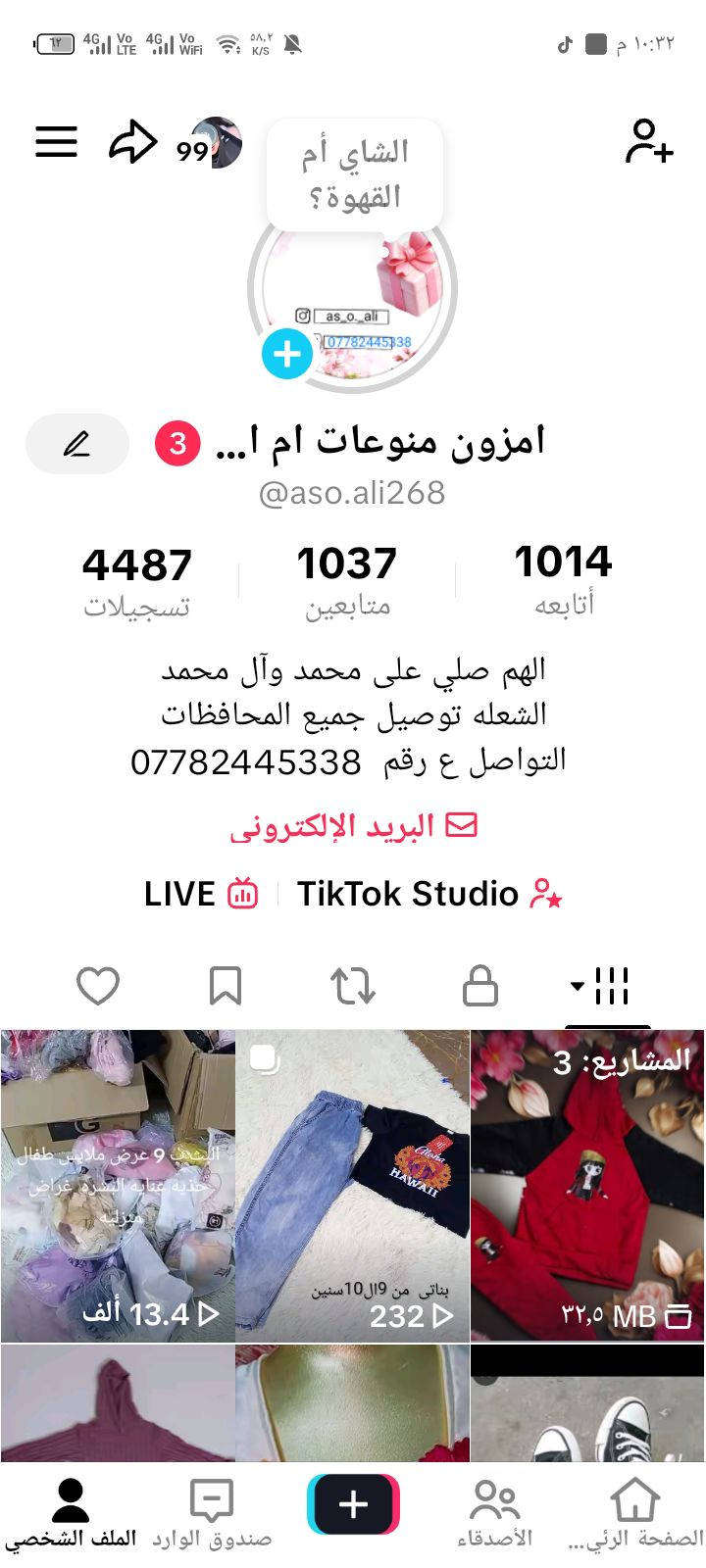
Task: Create a new post with plus button
Action: pyautogui.click(x=353, y=1504)
